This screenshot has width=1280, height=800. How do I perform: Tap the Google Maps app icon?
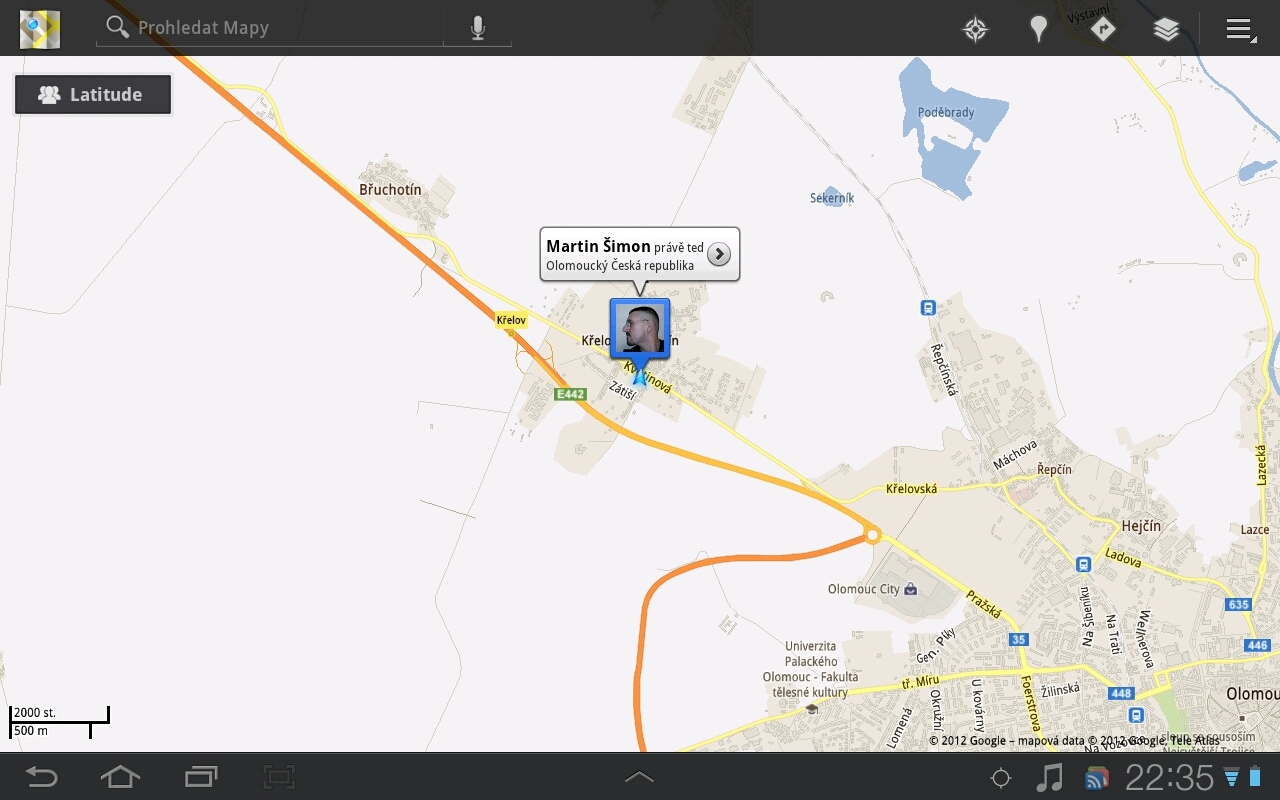point(40,29)
